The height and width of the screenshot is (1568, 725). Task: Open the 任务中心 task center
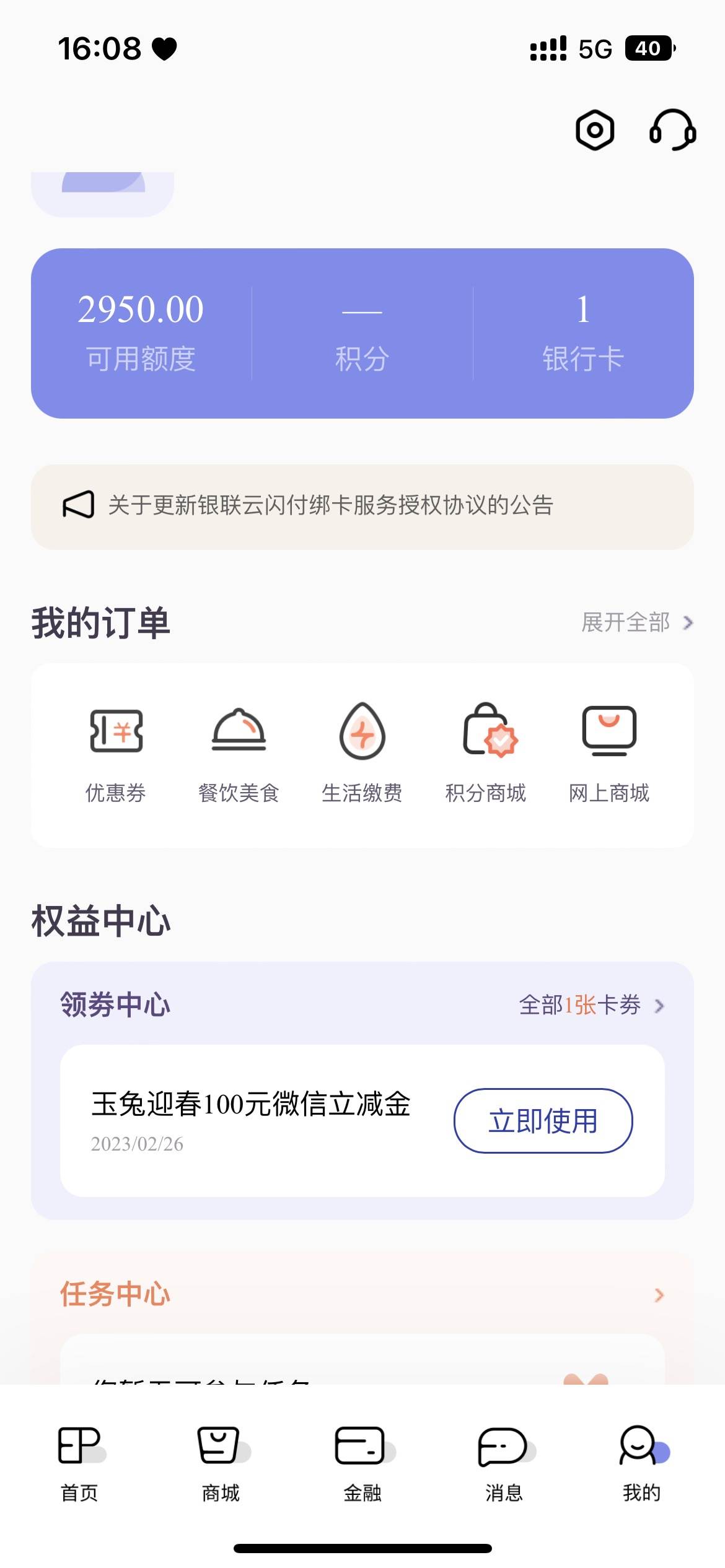pos(362,1294)
